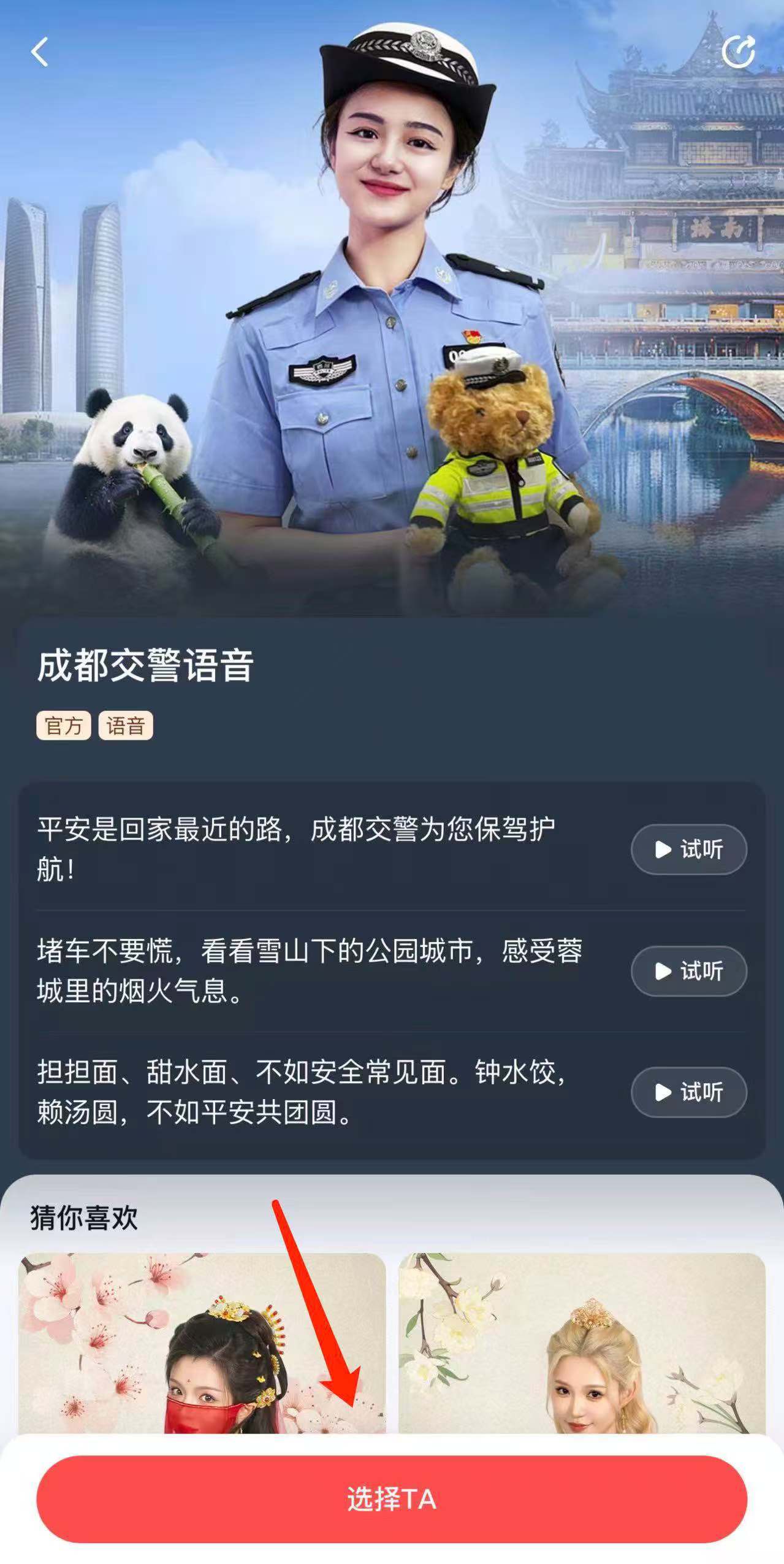Open recommended voice with red-masked woman
The height and width of the screenshot is (1564, 784).
202,1343
